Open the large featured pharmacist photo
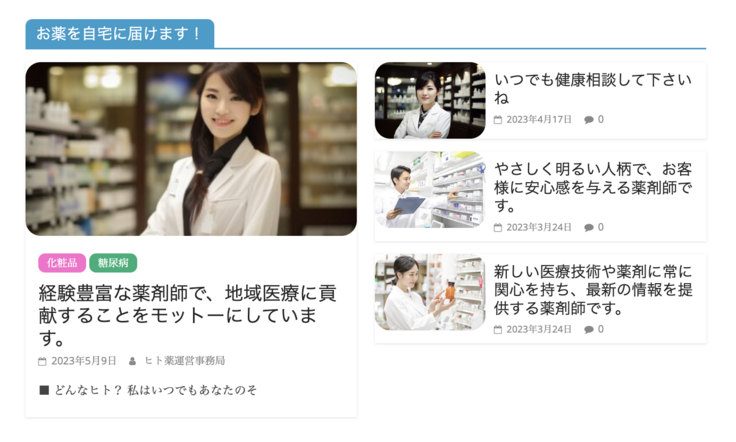736x442 pixels. pyautogui.click(x=191, y=149)
